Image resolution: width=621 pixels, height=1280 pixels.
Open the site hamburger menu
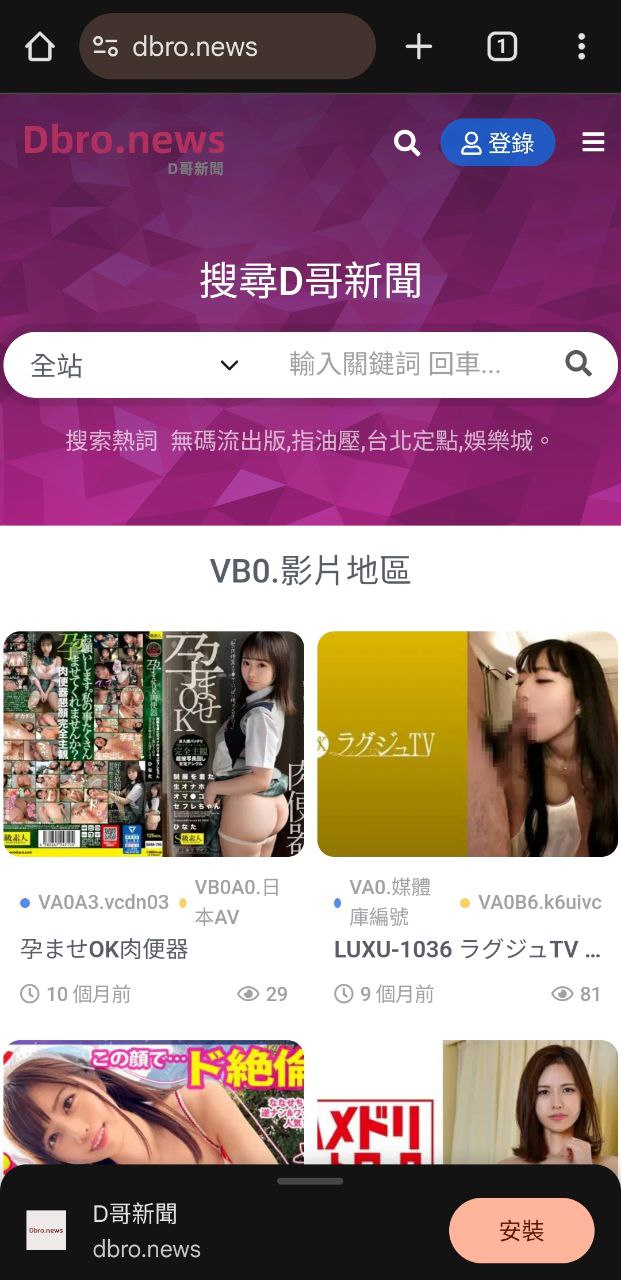[x=593, y=143]
